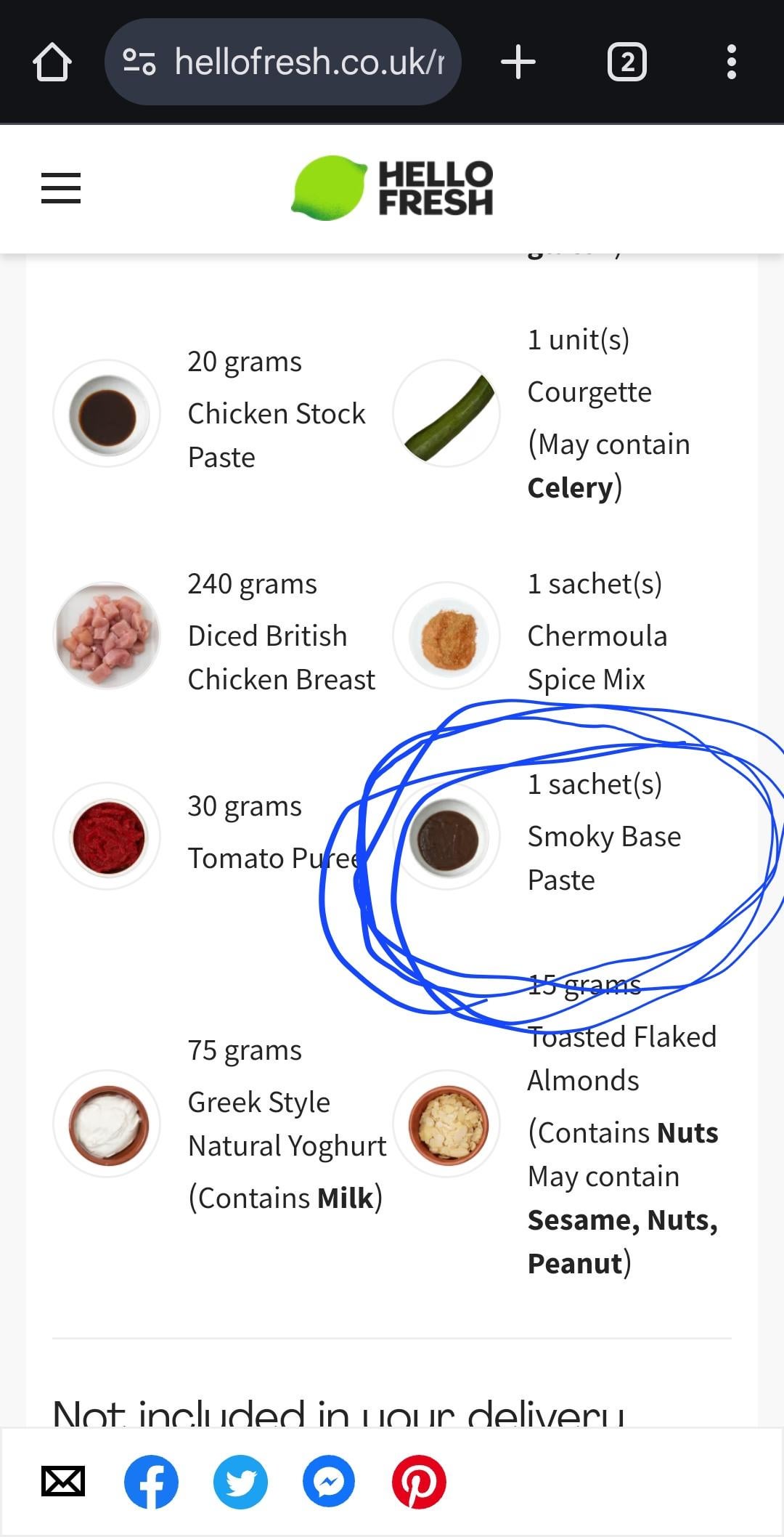784x1537 pixels.
Task: Share this recipe by email
Action: 63,1481
